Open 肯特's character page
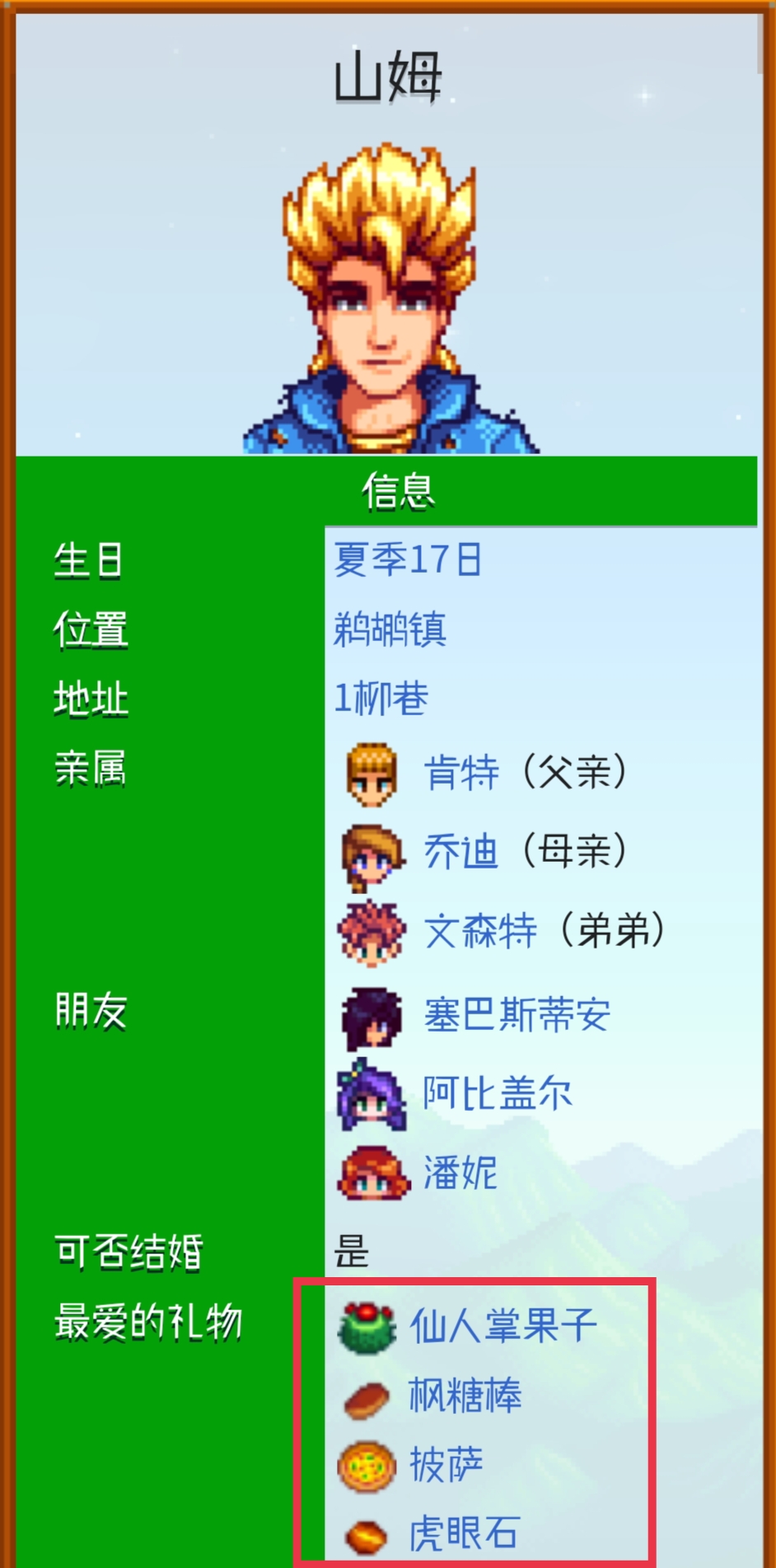 (460, 773)
